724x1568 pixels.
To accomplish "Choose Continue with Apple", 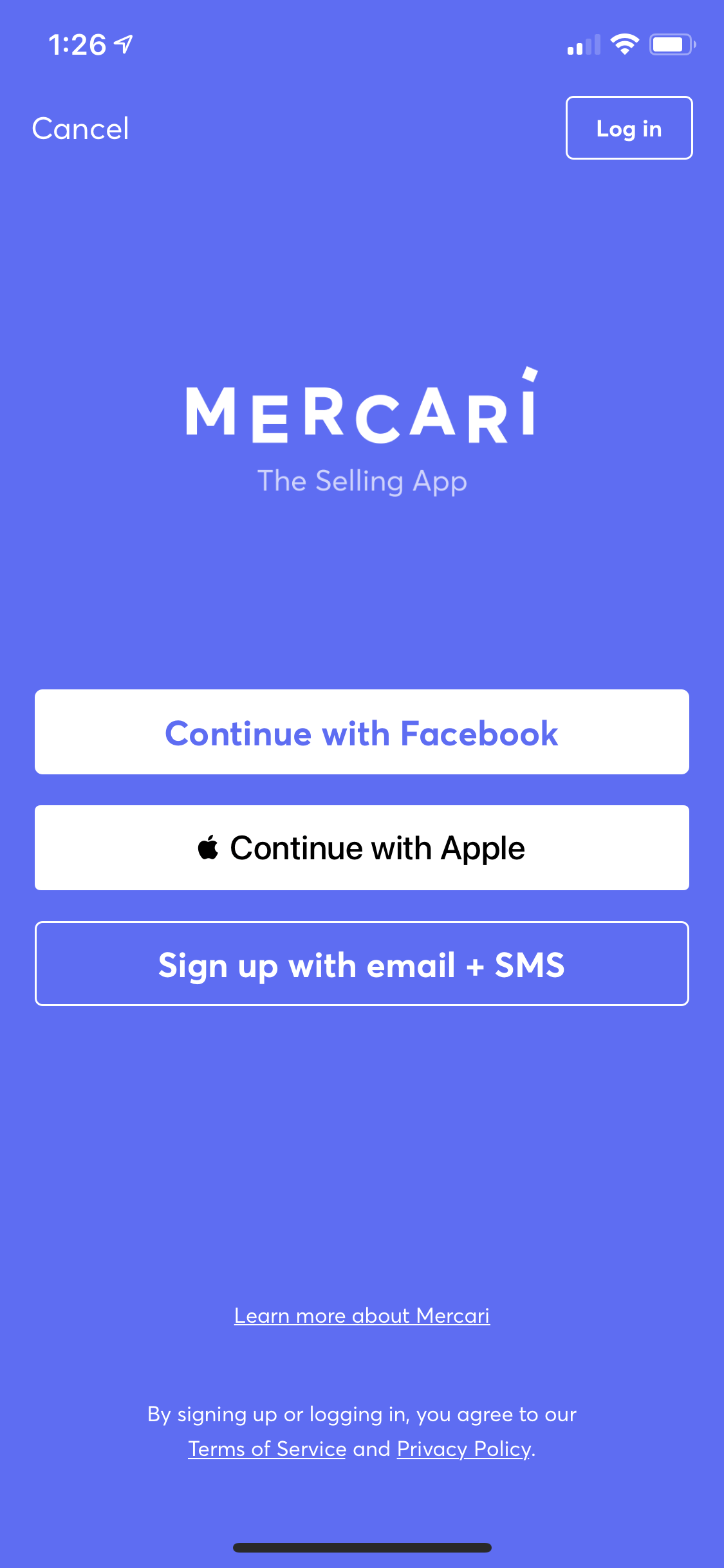I will pos(362,848).
